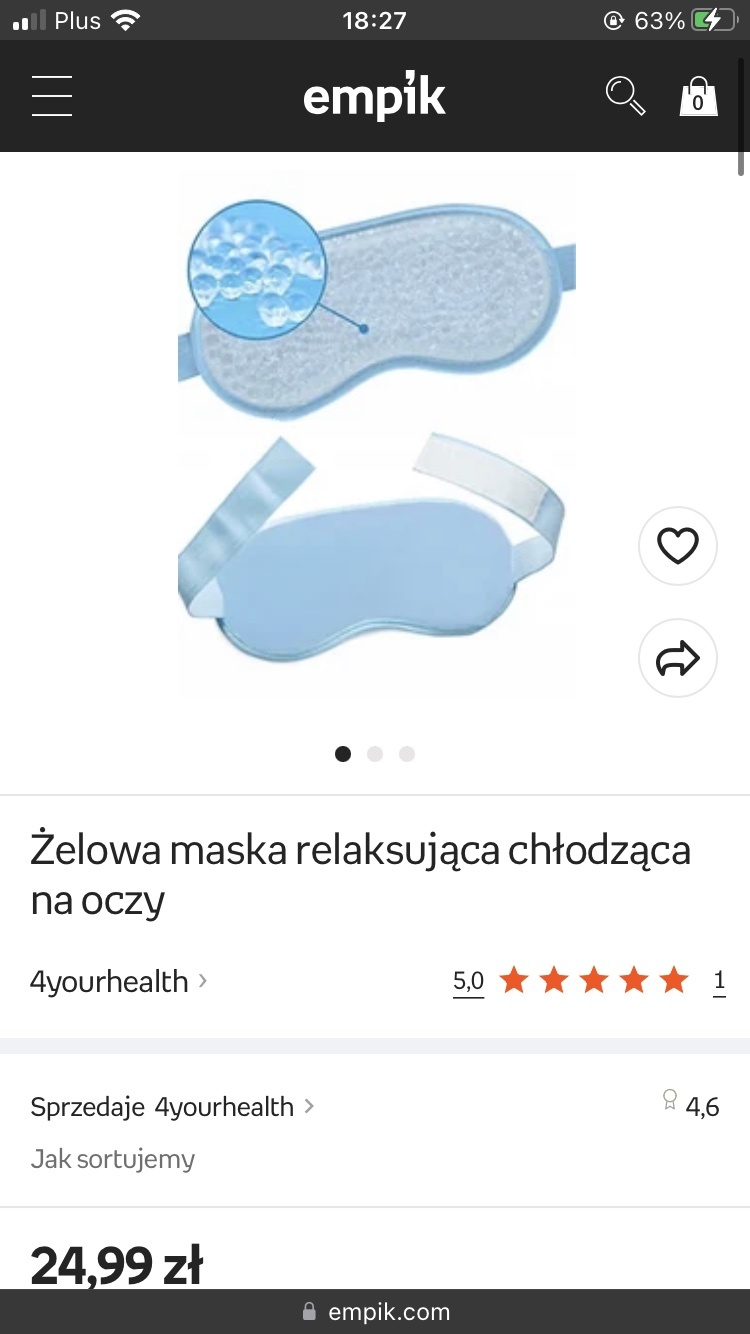View the 5,0 rating score
Image resolution: width=750 pixels, height=1334 pixels.
click(x=468, y=981)
